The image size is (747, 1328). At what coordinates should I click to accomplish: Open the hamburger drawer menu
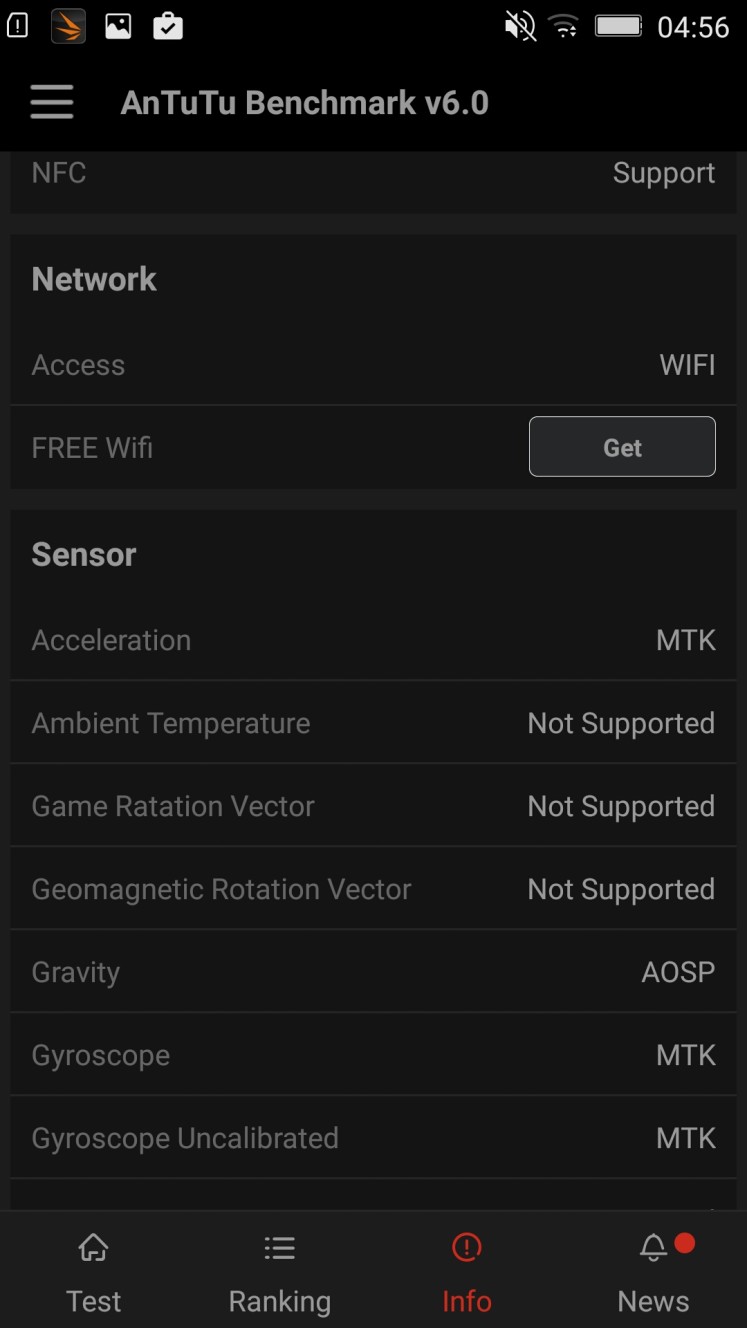(52, 102)
